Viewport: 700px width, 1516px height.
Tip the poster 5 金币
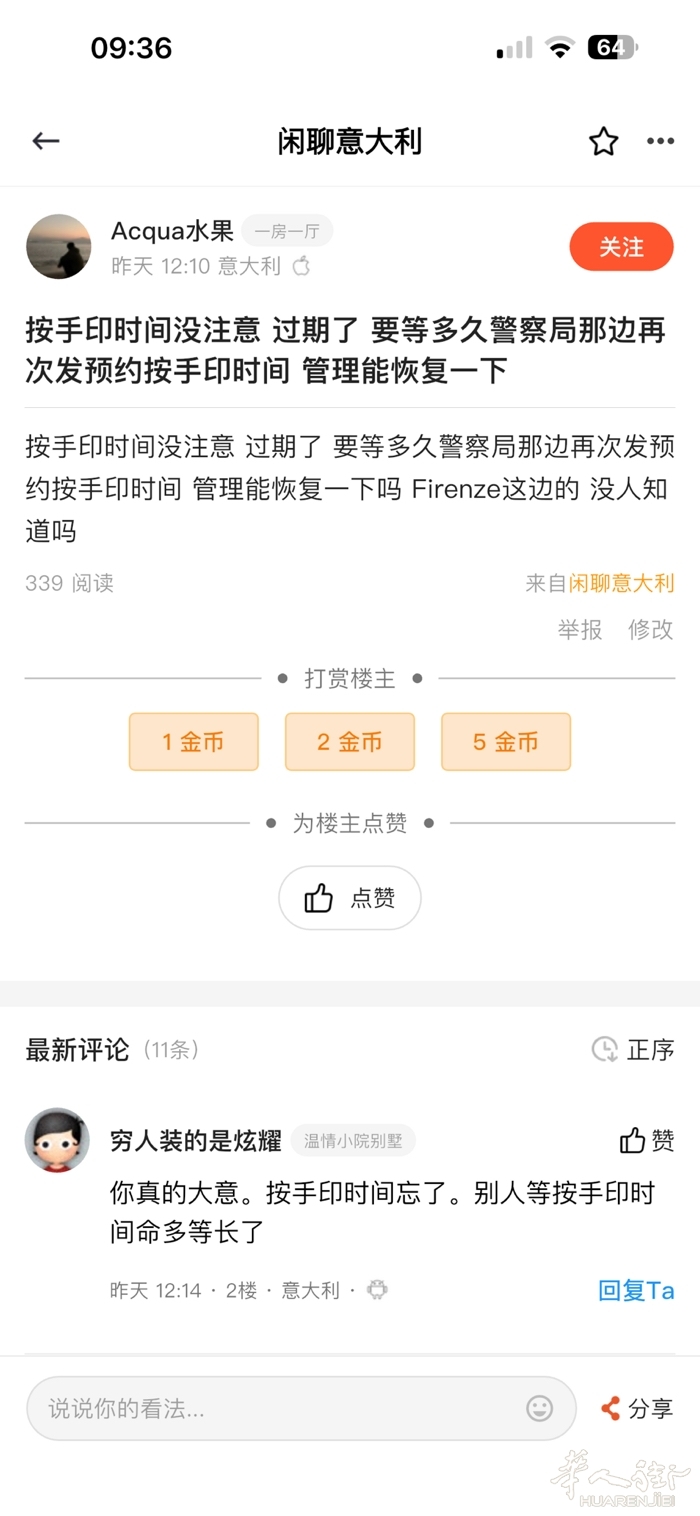point(506,741)
